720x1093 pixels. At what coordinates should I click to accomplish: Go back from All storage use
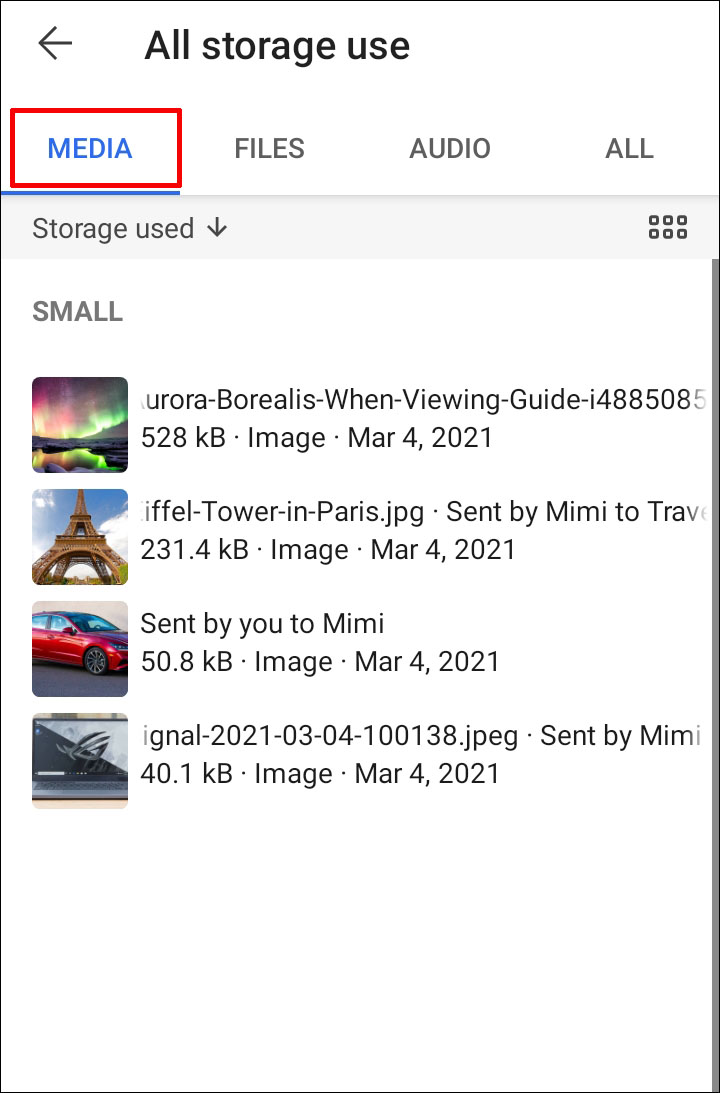pyautogui.click(x=55, y=44)
